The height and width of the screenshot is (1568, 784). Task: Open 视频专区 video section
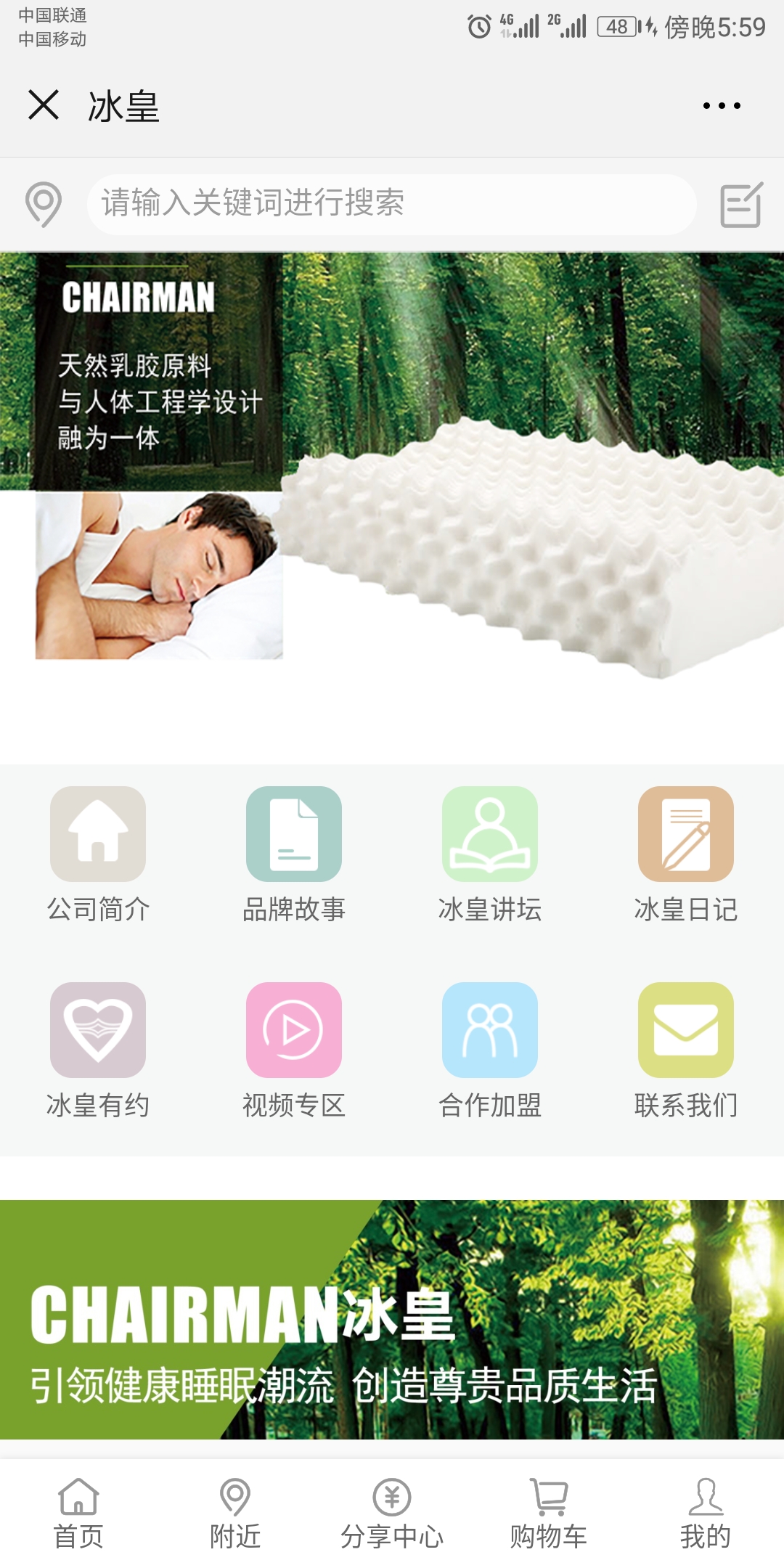click(294, 1050)
